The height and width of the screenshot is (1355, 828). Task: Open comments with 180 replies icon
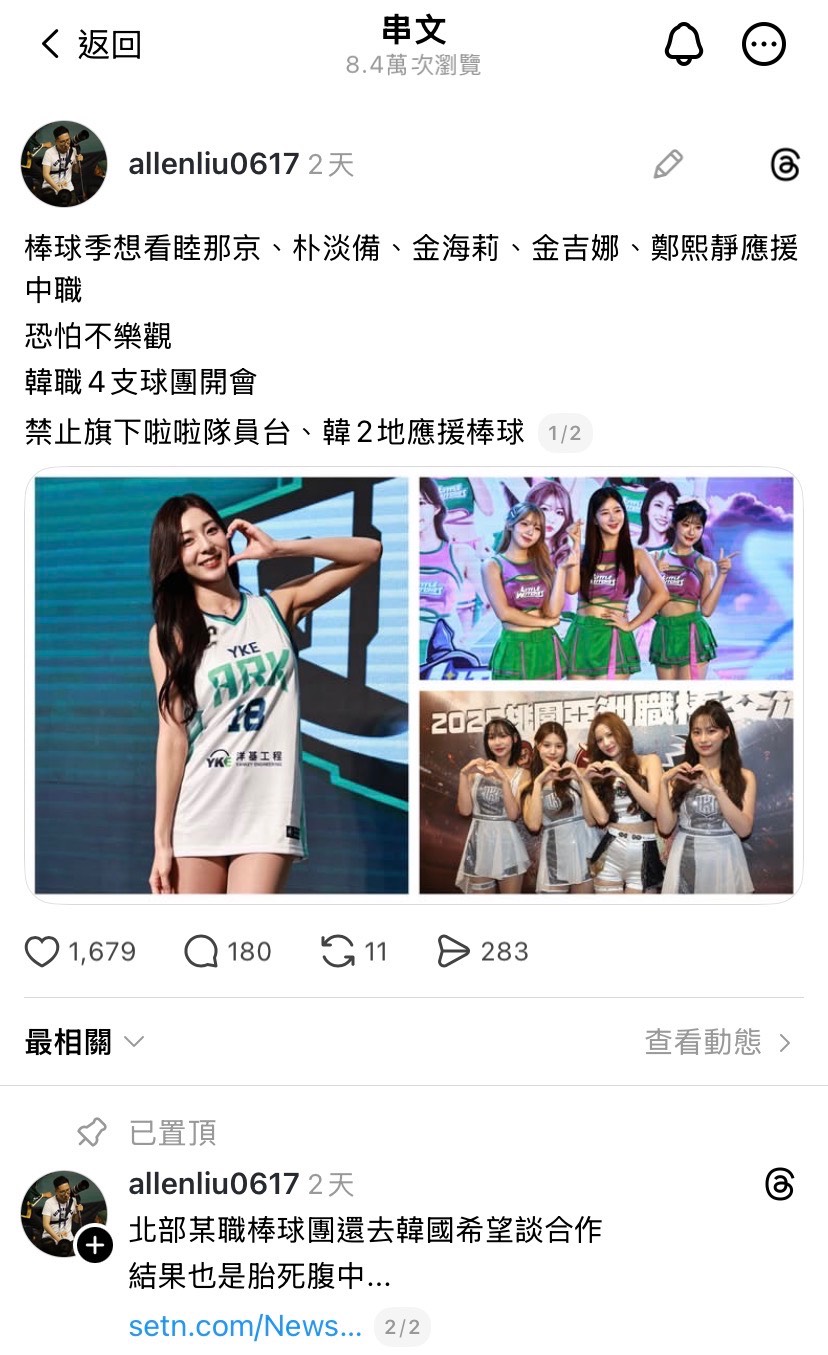(201, 951)
